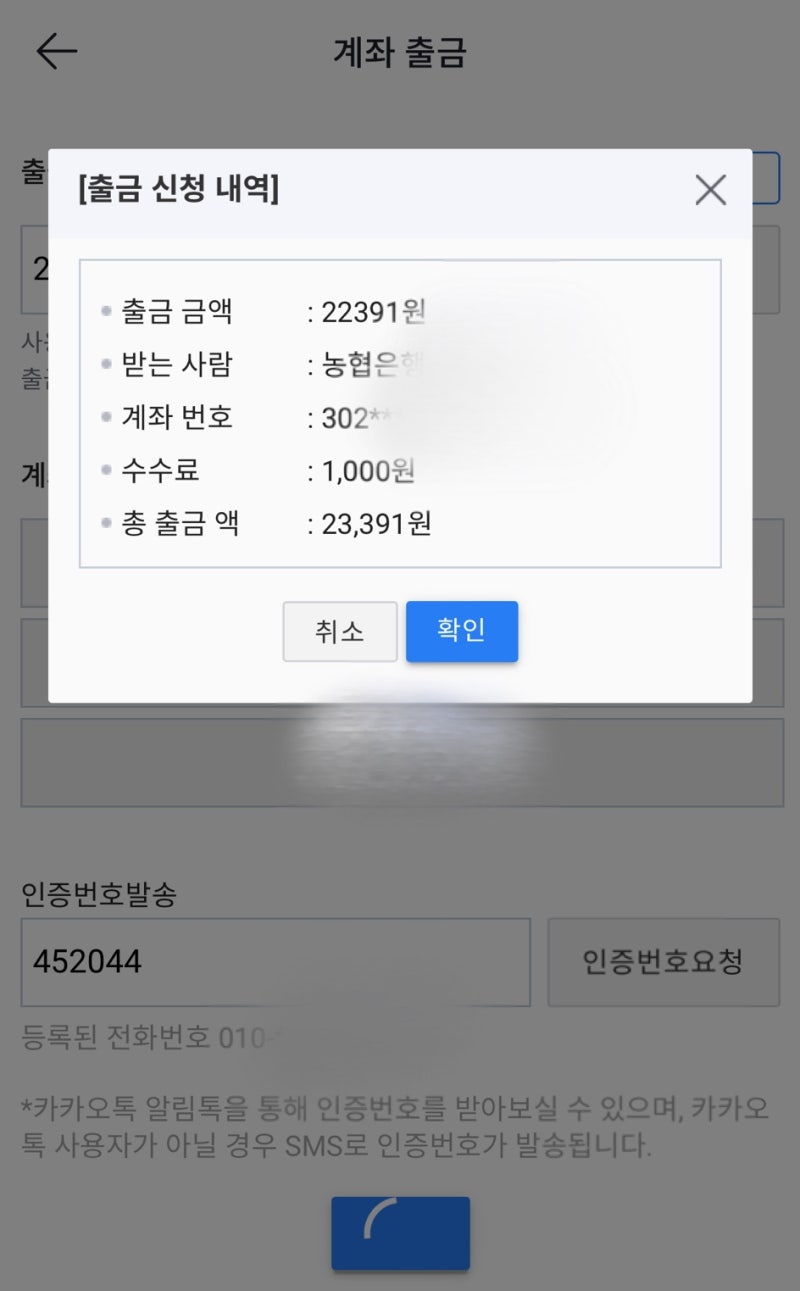The width and height of the screenshot is (800, 1291).
Task: Click the bullet beside 계좌 번호
Action: click(x=104, y=418)
